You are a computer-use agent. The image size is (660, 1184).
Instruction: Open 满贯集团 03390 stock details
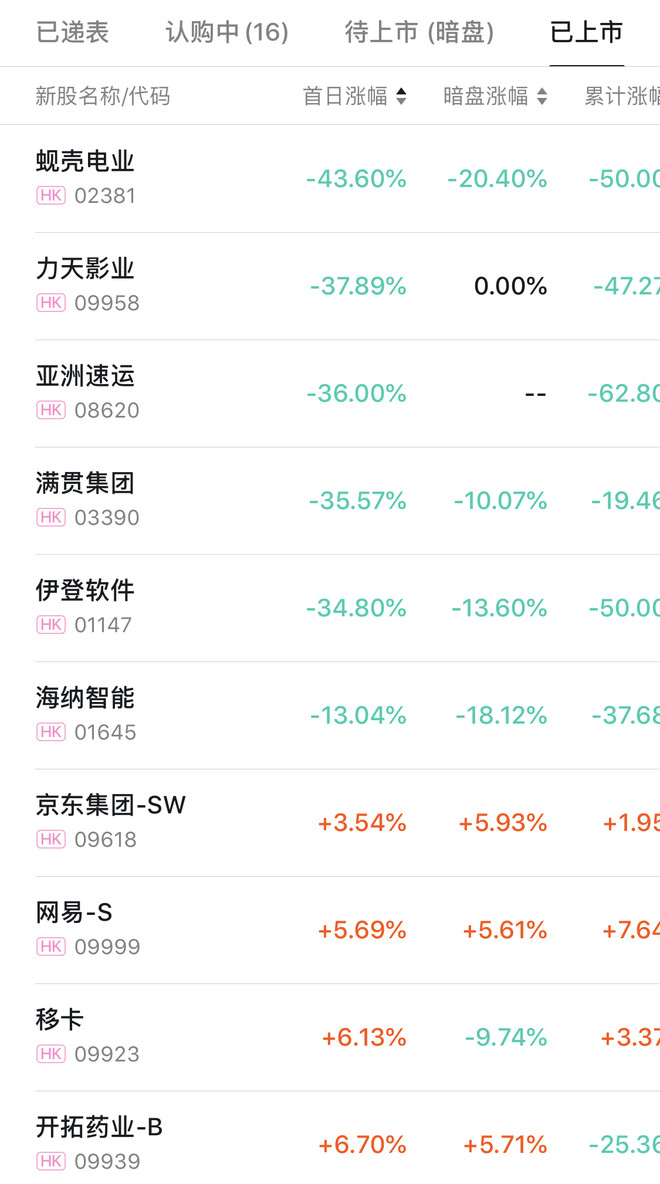tap(330, 501)
